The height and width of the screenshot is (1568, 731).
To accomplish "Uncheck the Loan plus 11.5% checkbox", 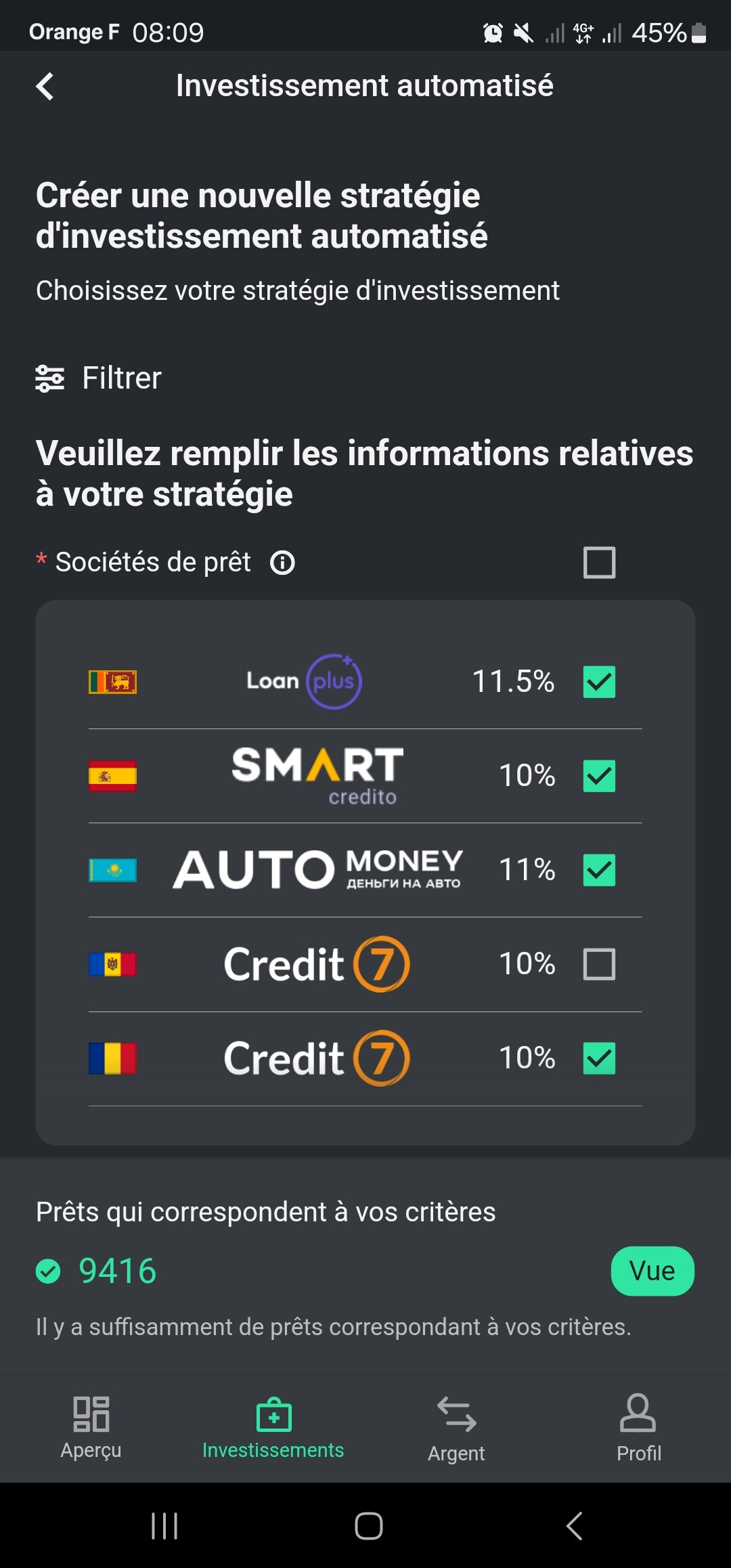I will coord(599,682).
